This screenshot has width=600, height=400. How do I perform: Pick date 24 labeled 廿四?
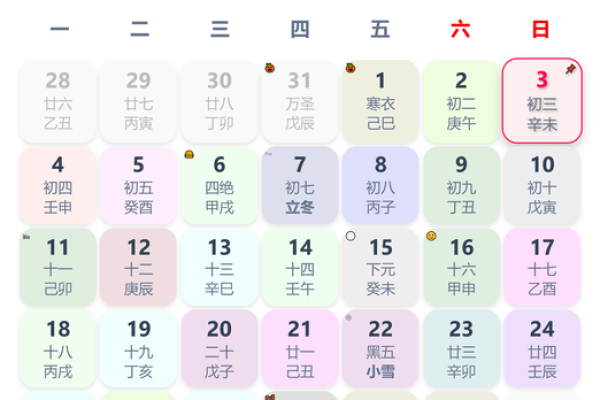pos(541,348)
